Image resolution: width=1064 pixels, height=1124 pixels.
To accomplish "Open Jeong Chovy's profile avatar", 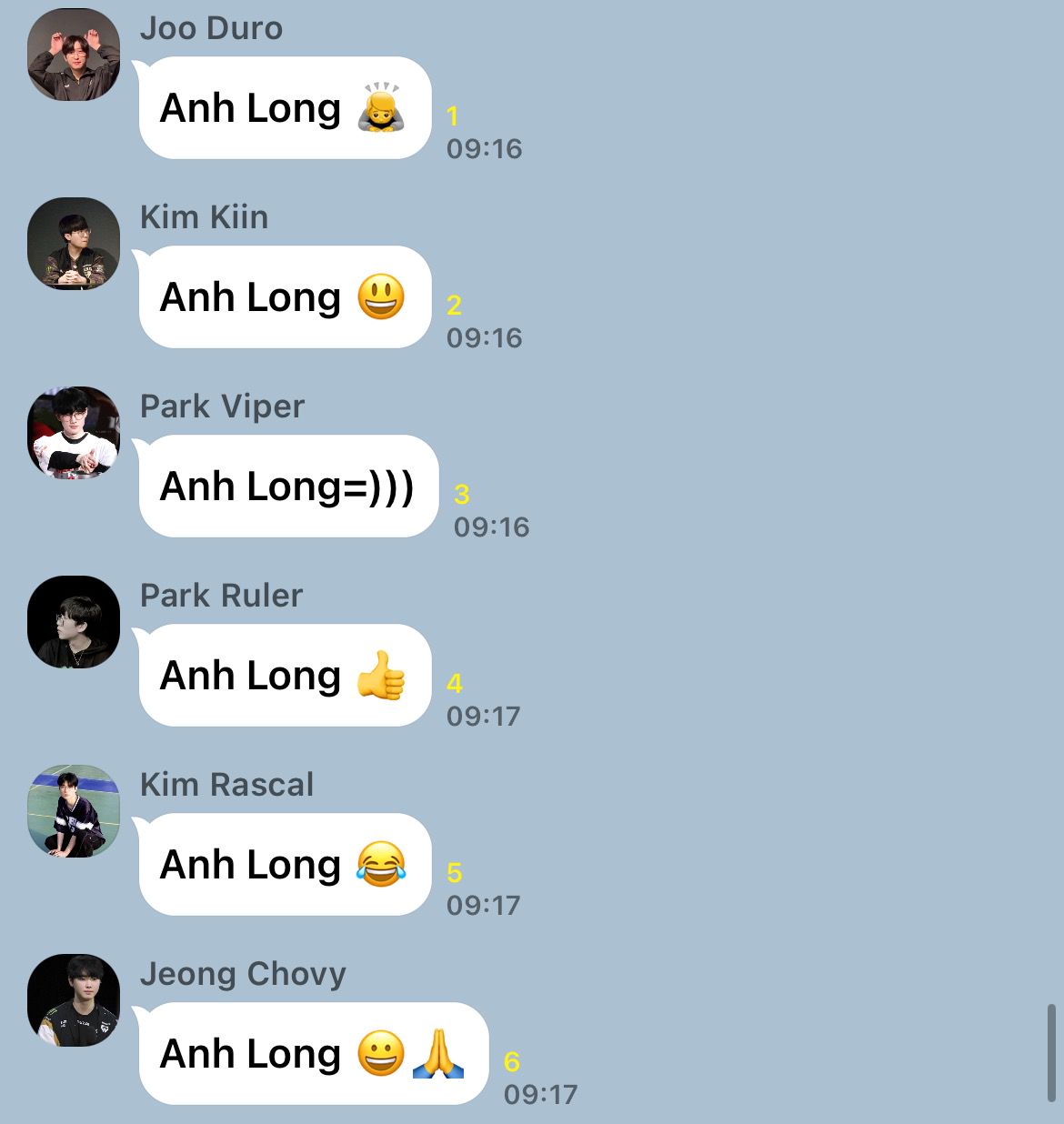I will [x=74, y=1000].
